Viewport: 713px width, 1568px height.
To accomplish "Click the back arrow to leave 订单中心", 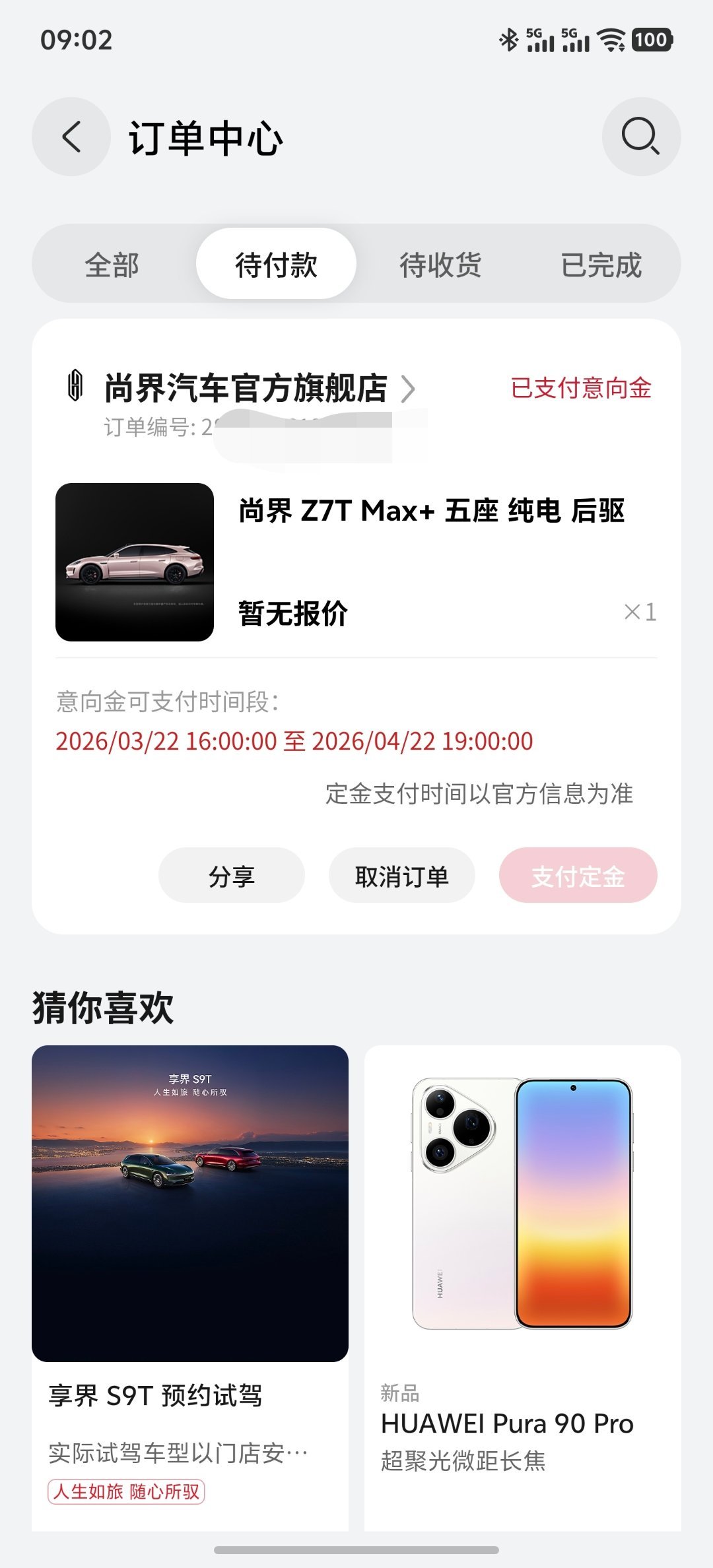I will click(71, 136).
